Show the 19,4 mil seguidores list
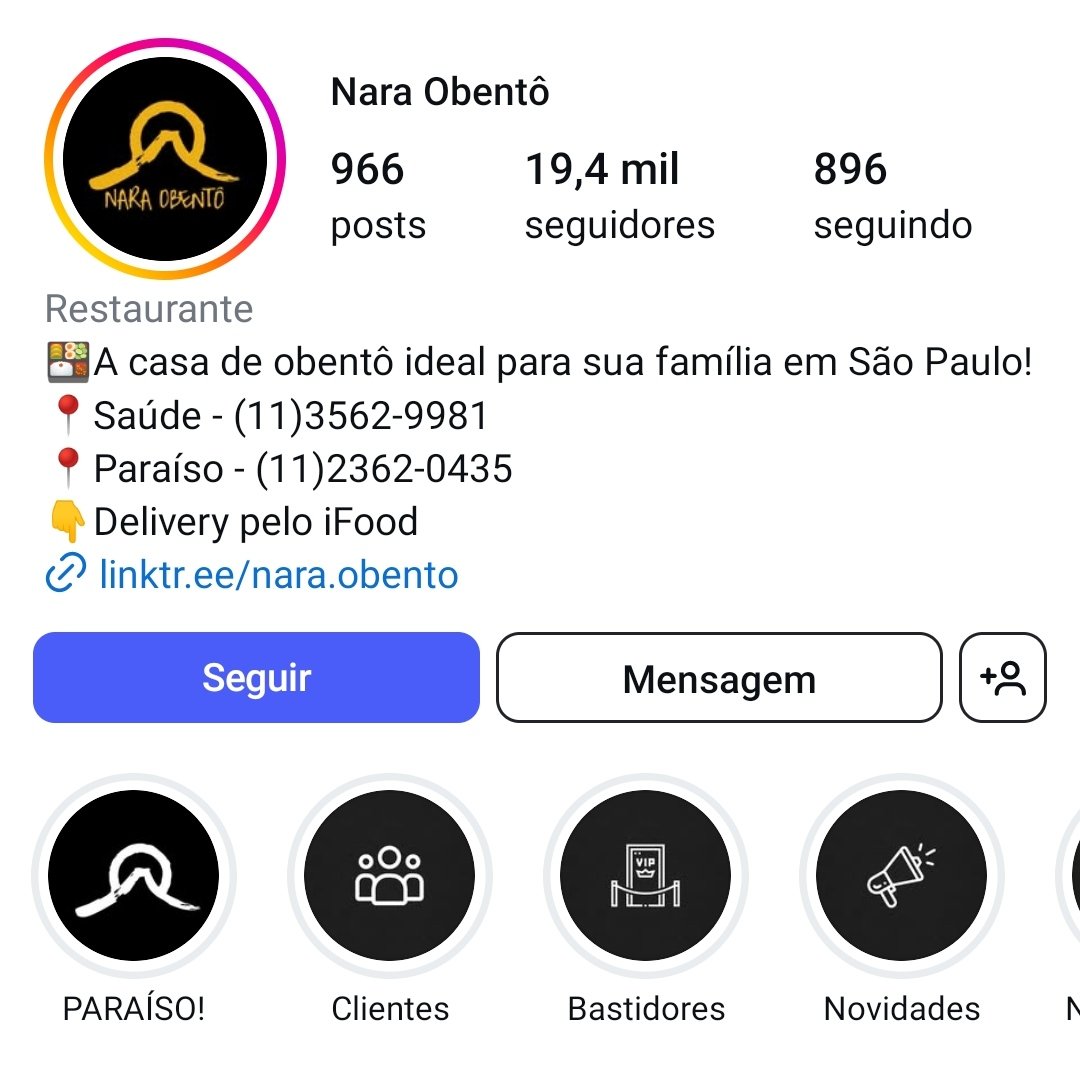Image resolution: width=1080 pixels, height=1080 pixels. pyautogui.click(x=620, y=196)
